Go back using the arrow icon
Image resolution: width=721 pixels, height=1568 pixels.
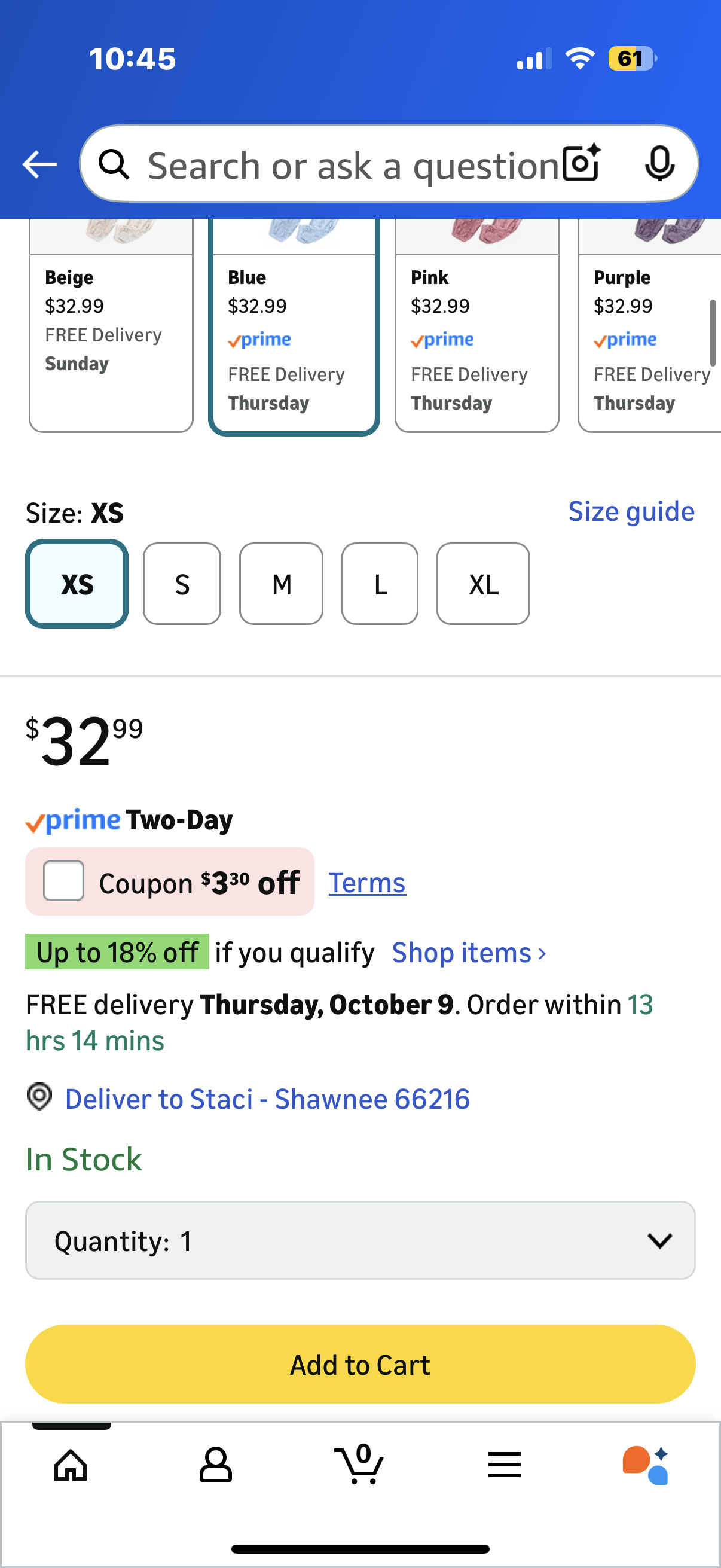click(x=39, y=164)
